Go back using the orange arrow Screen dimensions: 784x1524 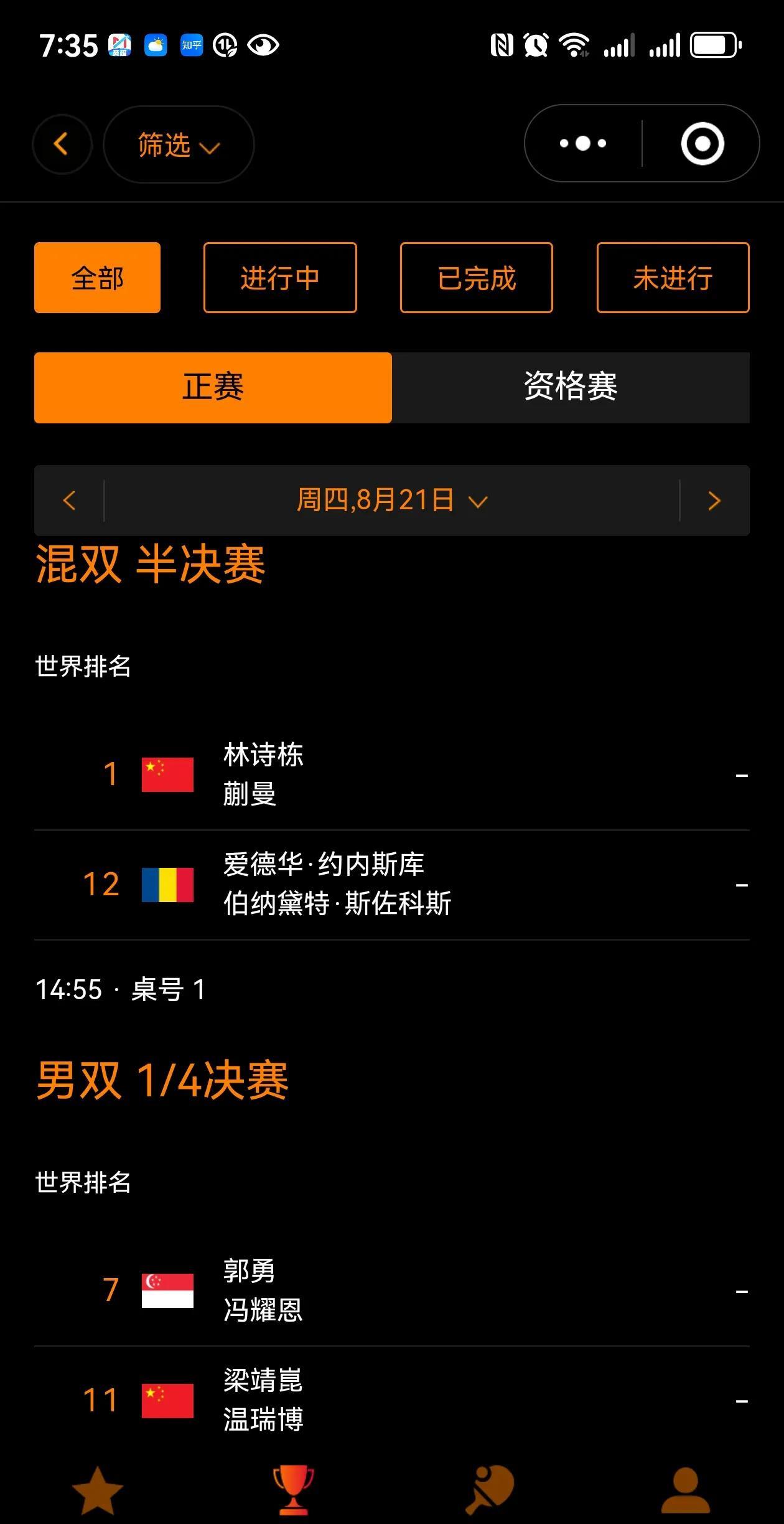[62, 144]
